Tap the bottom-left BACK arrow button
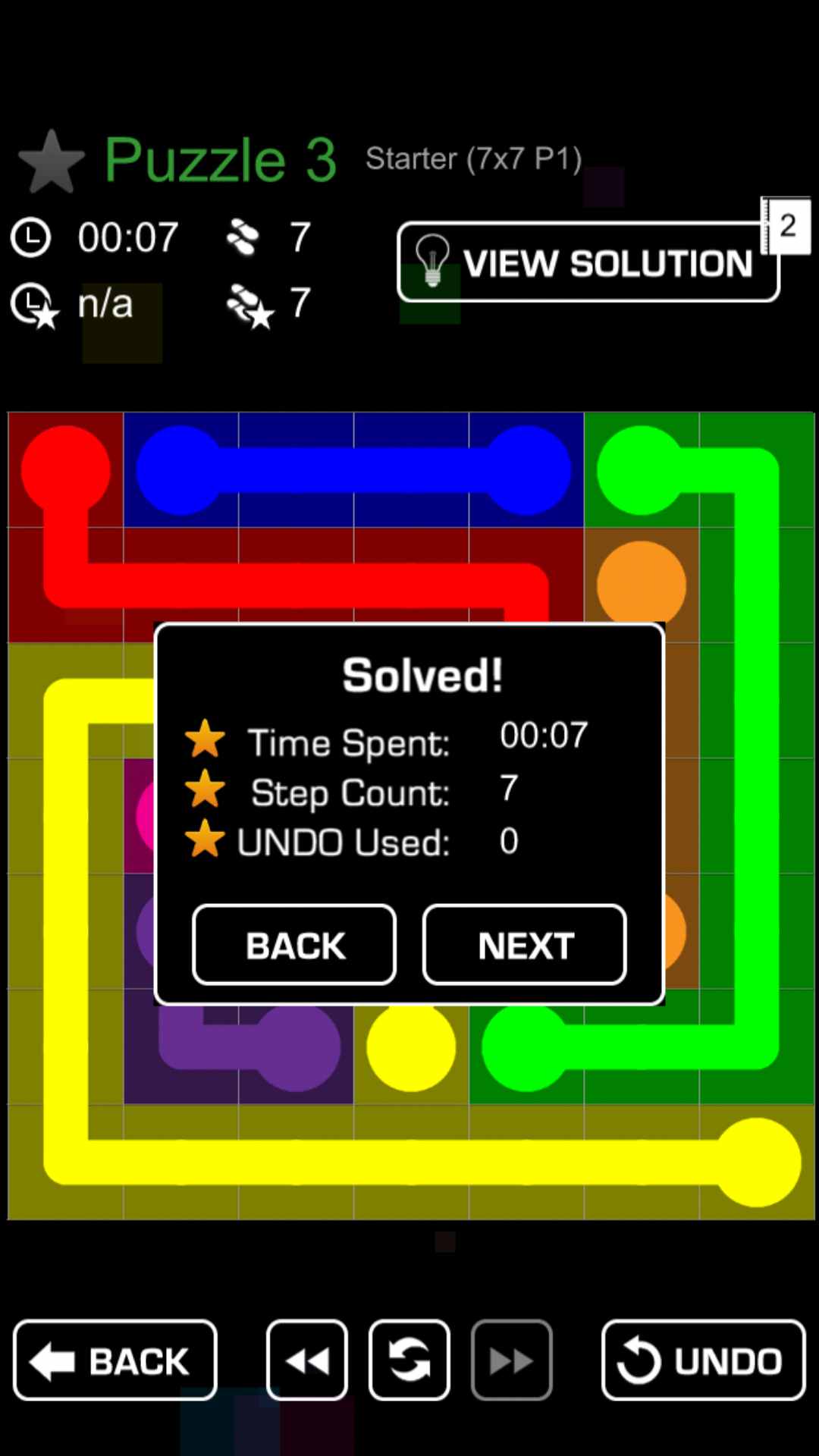 coord(115,1360)
